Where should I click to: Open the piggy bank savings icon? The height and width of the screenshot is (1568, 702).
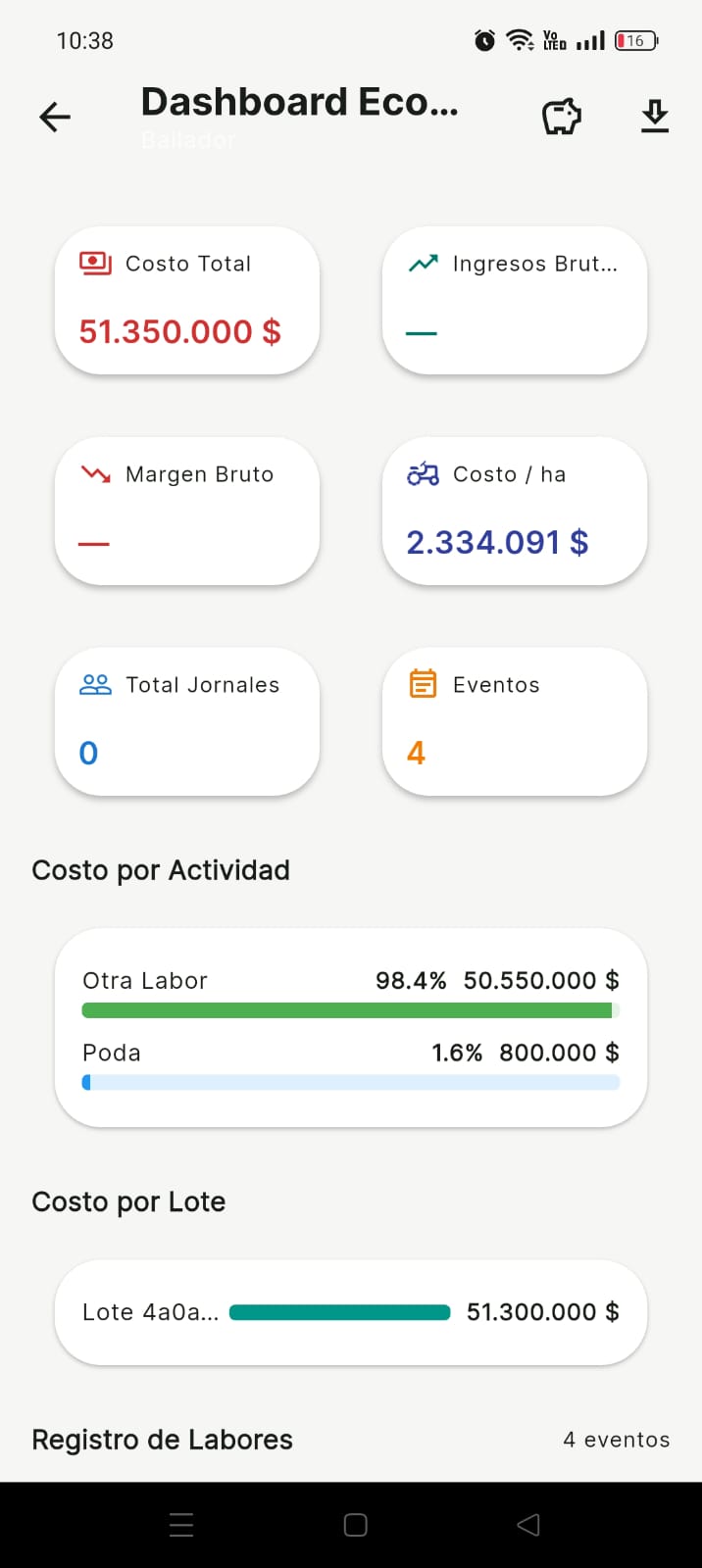pyautogui.click(x=561, y=118)
